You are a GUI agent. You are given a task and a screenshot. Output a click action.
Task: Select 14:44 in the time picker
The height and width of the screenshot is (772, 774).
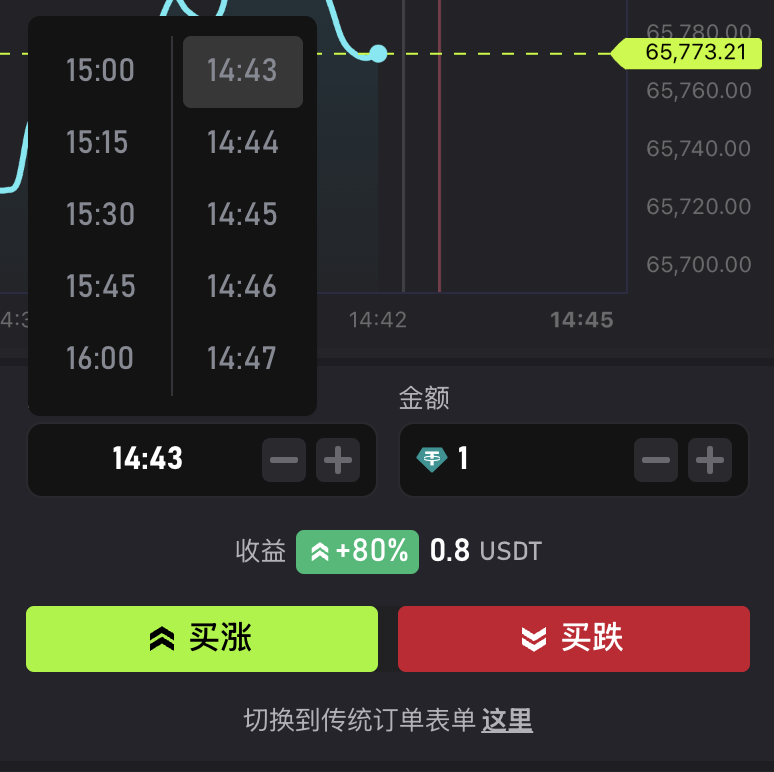[242, 143]
